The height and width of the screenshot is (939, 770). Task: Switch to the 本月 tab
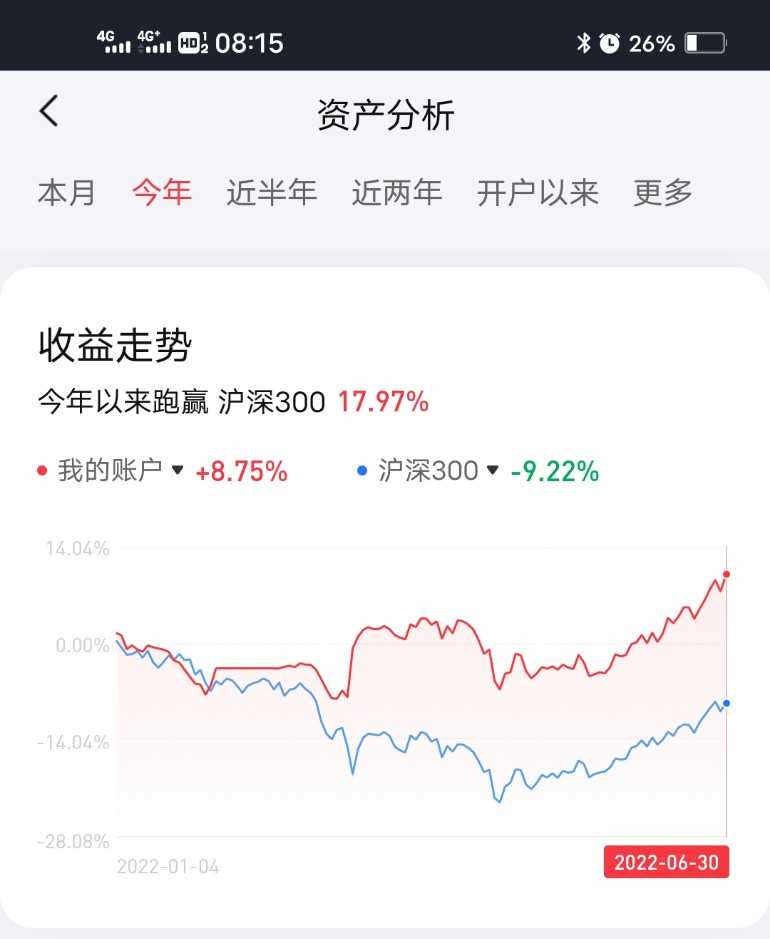point(66,193)
